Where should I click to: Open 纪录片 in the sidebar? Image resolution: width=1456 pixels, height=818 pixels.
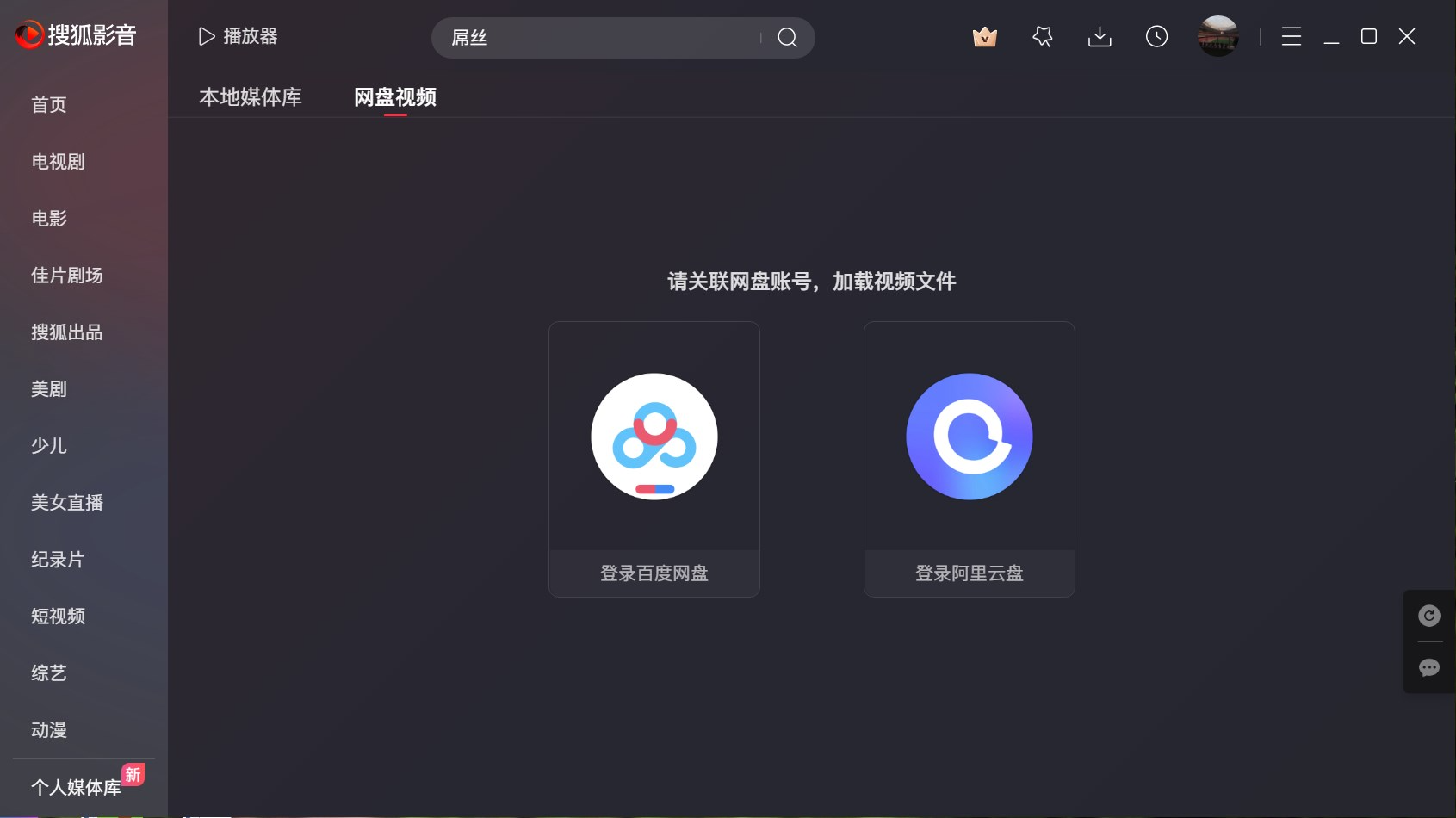58,560
